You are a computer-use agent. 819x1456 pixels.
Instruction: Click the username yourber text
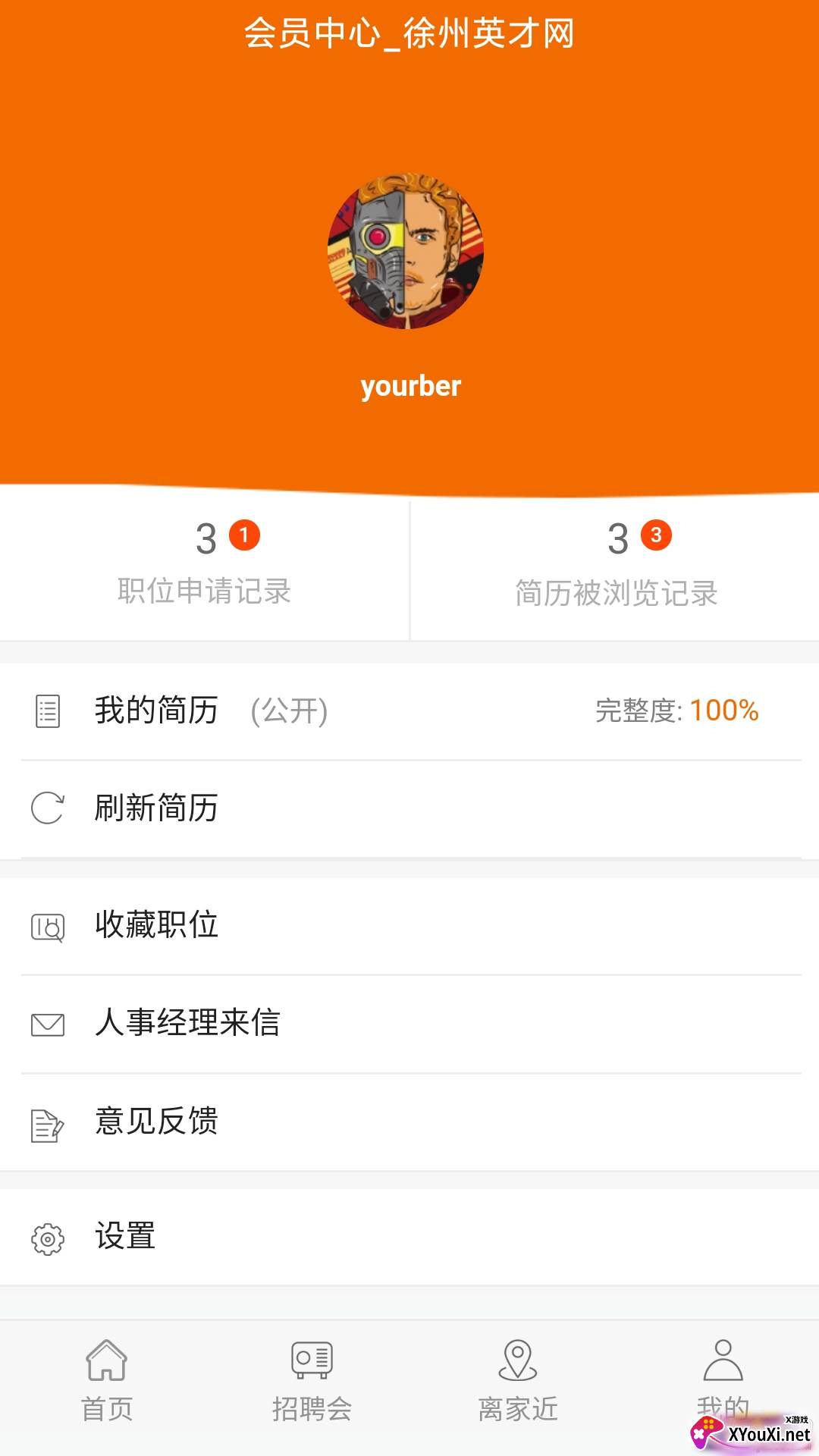409,387
